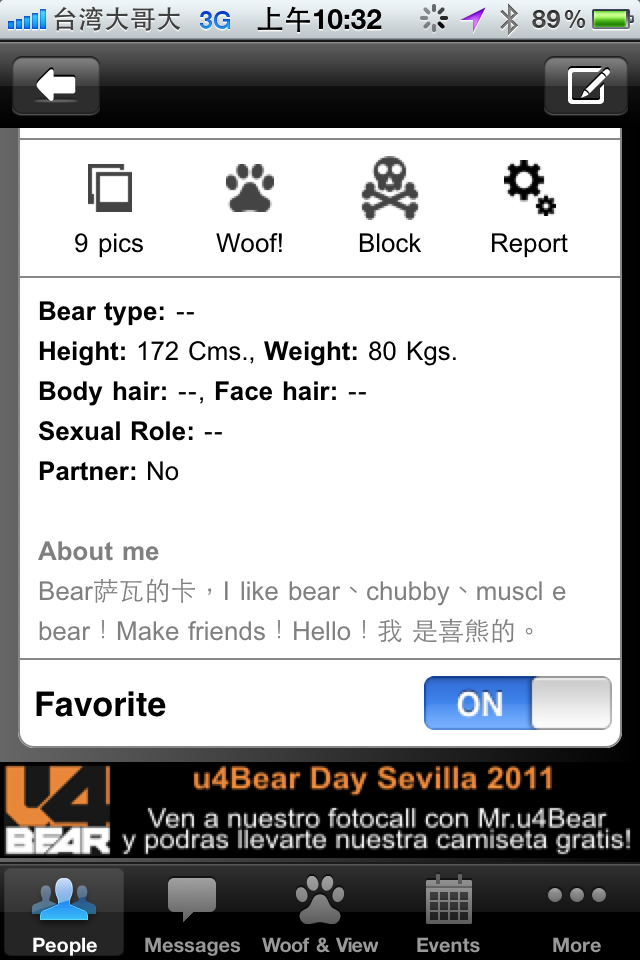Go to the Events tab
The height and width of the screenshot is (960, 640).
(448, 913)
